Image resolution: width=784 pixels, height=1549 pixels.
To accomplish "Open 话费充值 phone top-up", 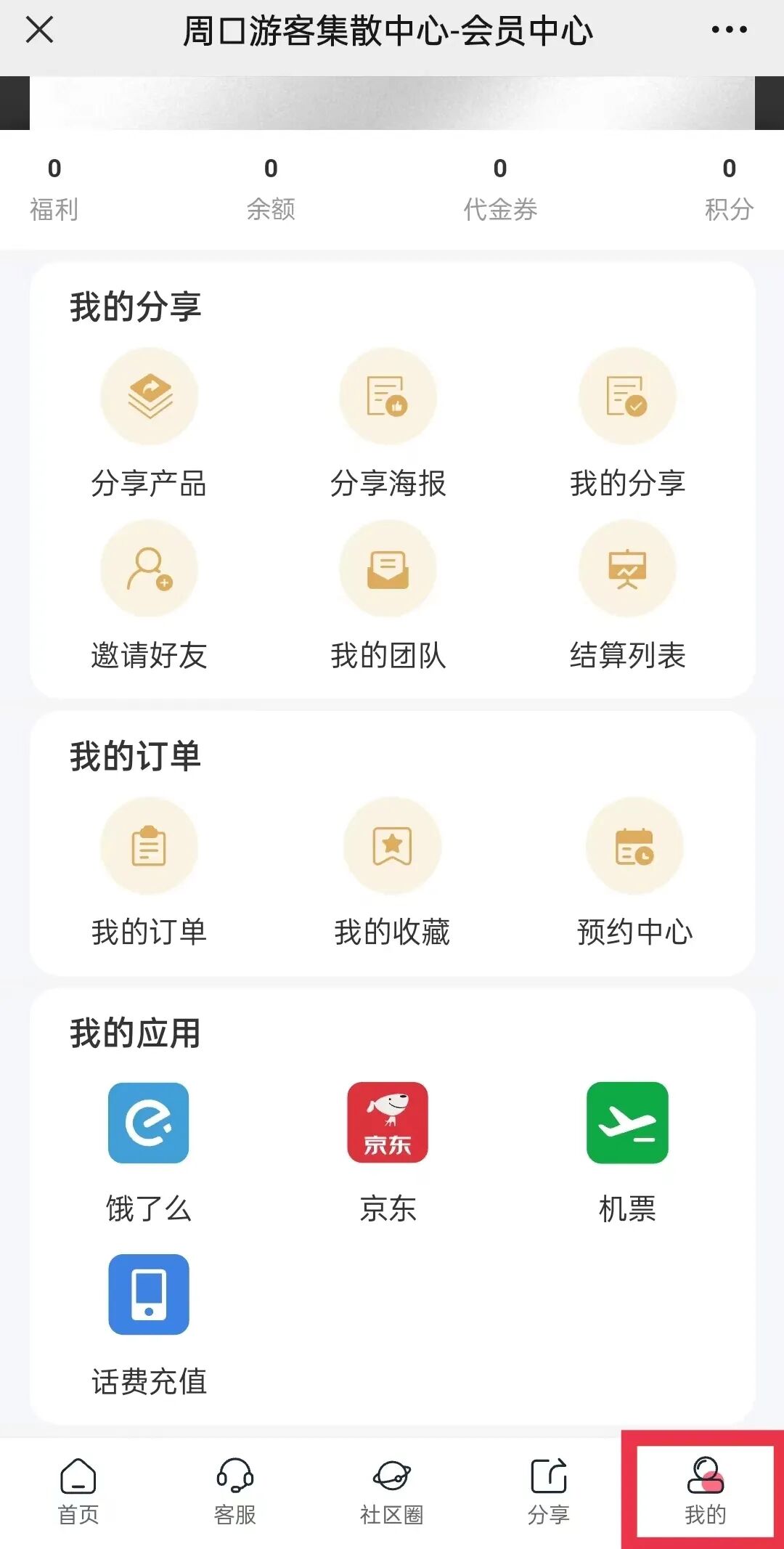I will 149,1295.
